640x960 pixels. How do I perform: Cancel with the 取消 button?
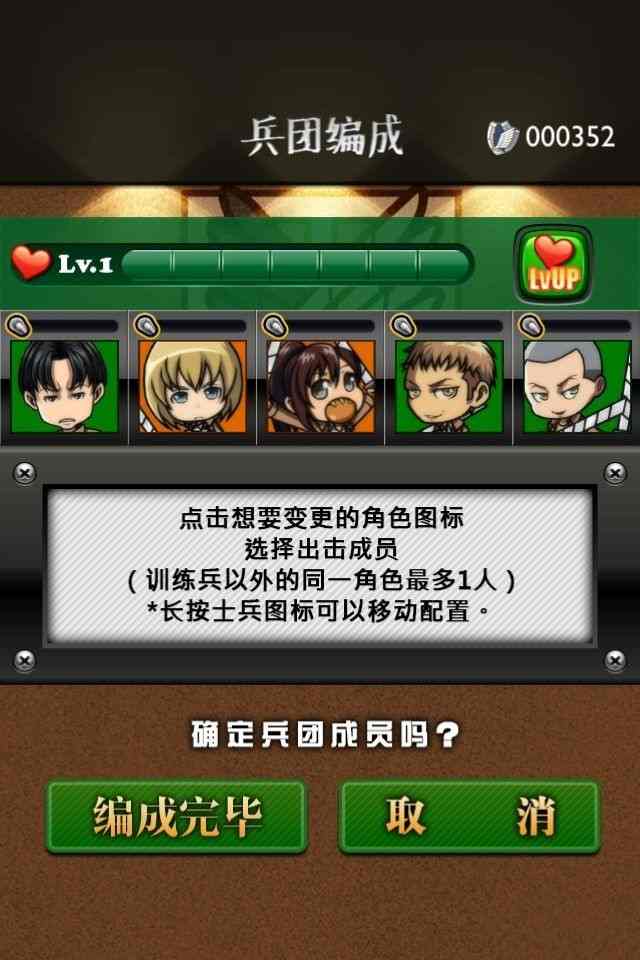point(469,816)
